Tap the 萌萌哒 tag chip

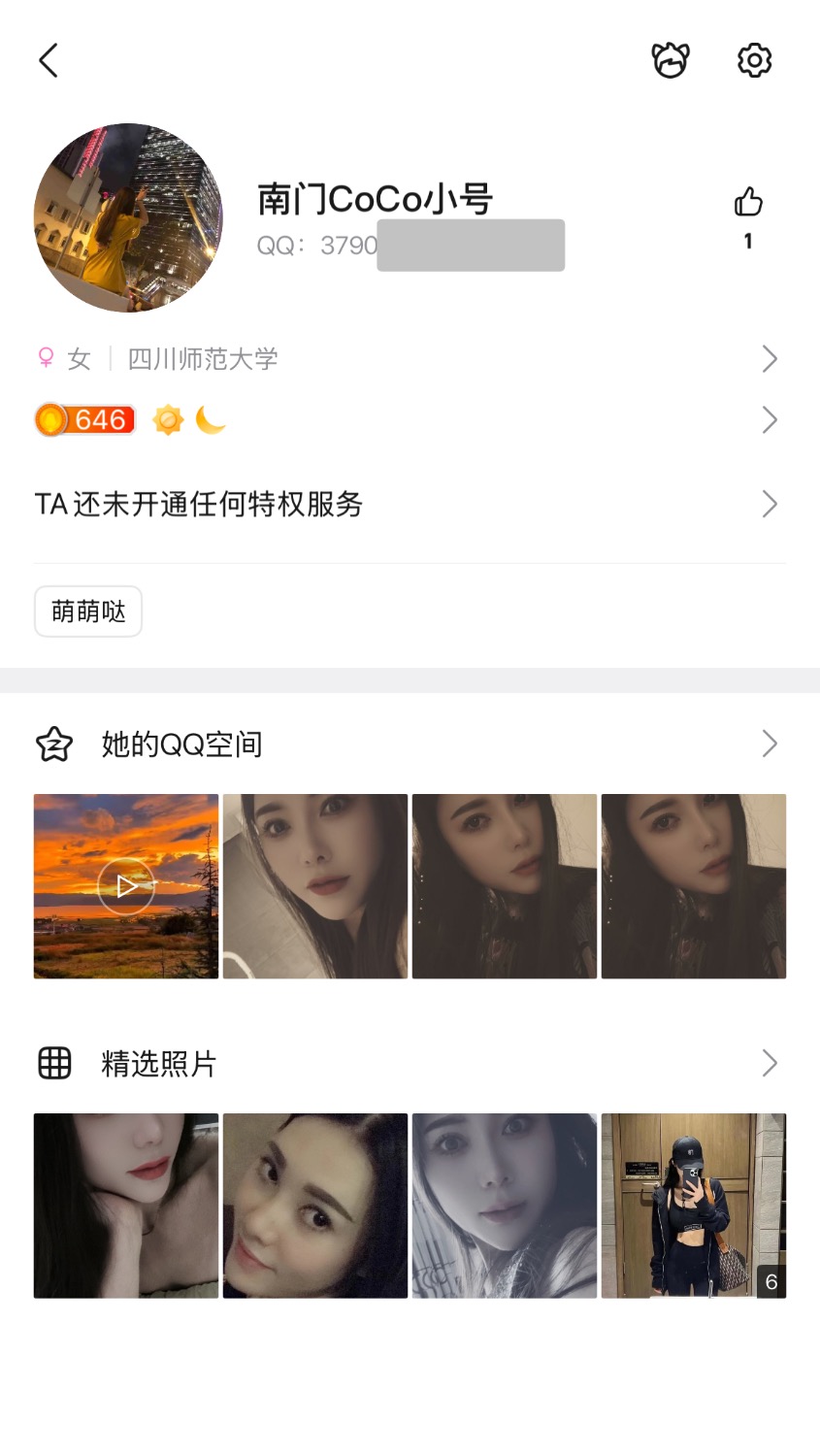point(88,612)
